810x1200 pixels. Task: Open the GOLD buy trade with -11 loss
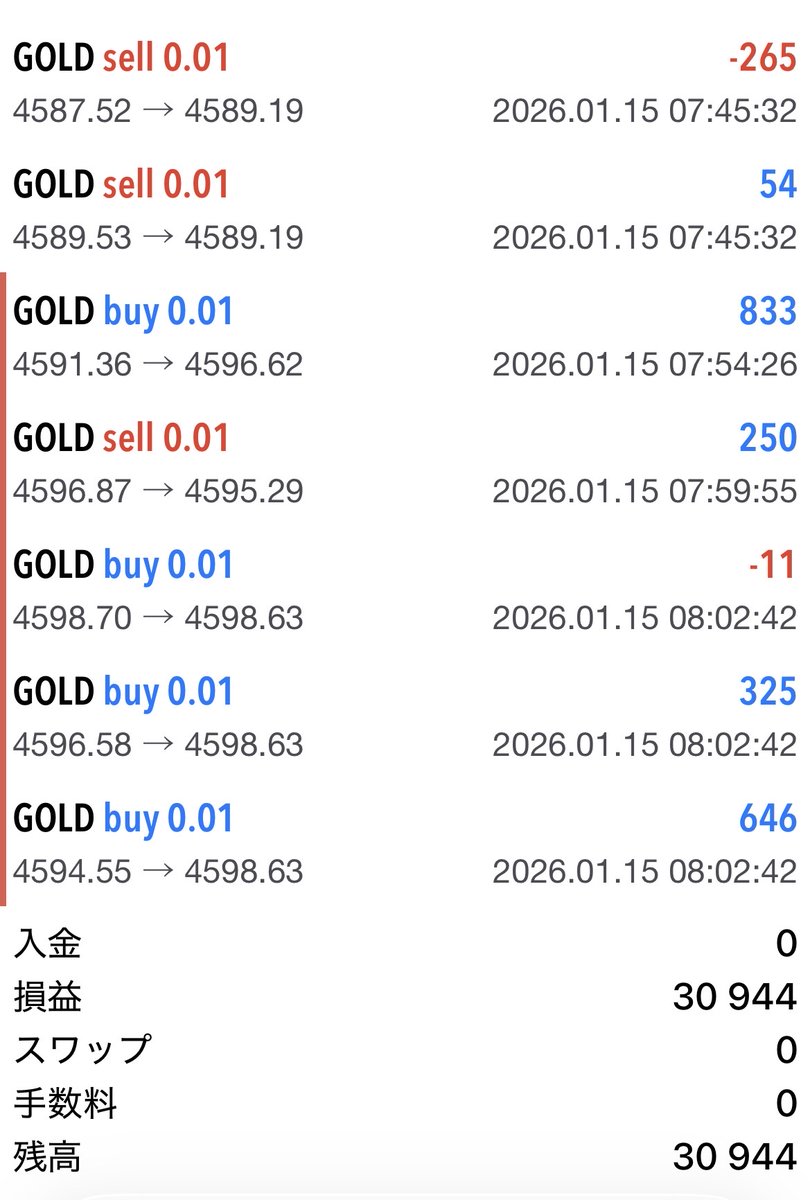(405, 591)
